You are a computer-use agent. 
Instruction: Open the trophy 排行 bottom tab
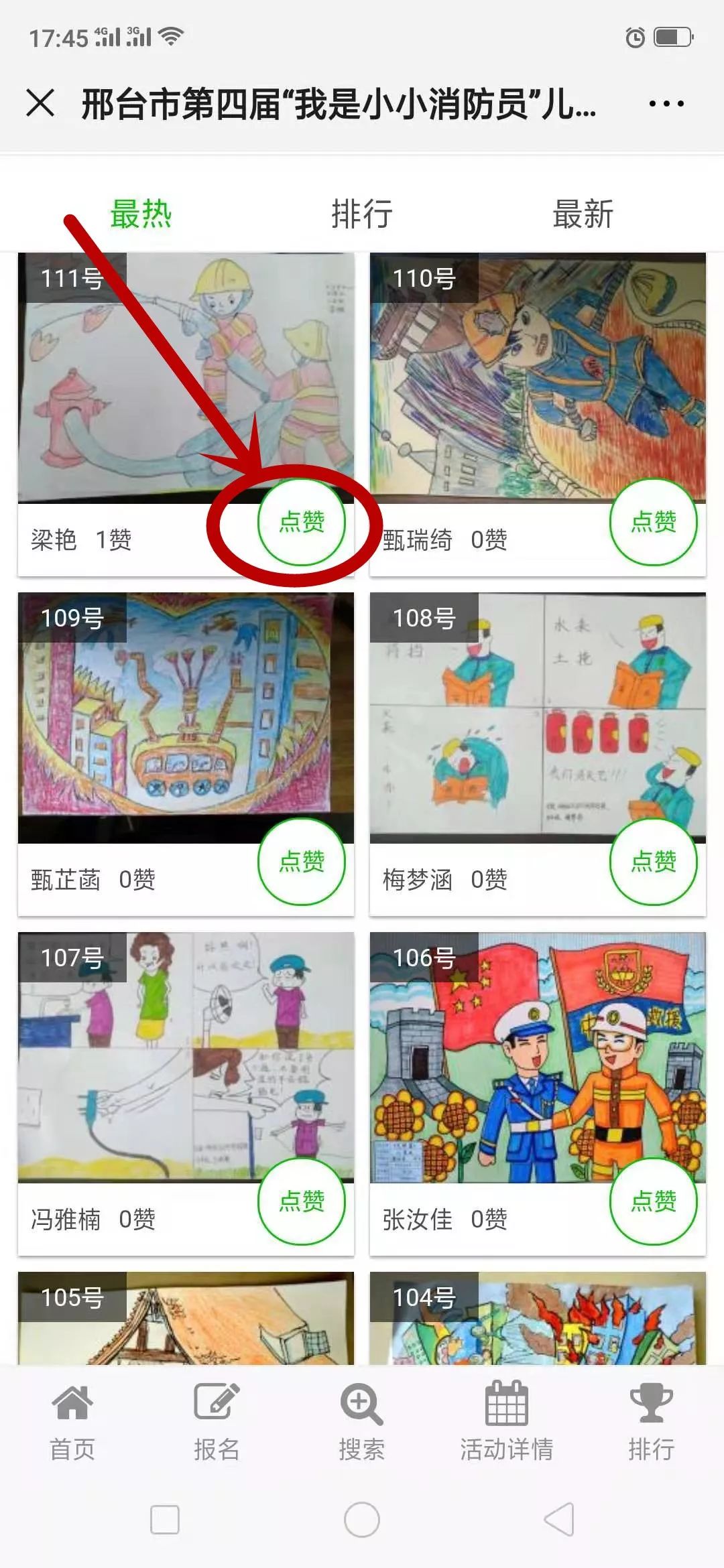[651, 1422]
